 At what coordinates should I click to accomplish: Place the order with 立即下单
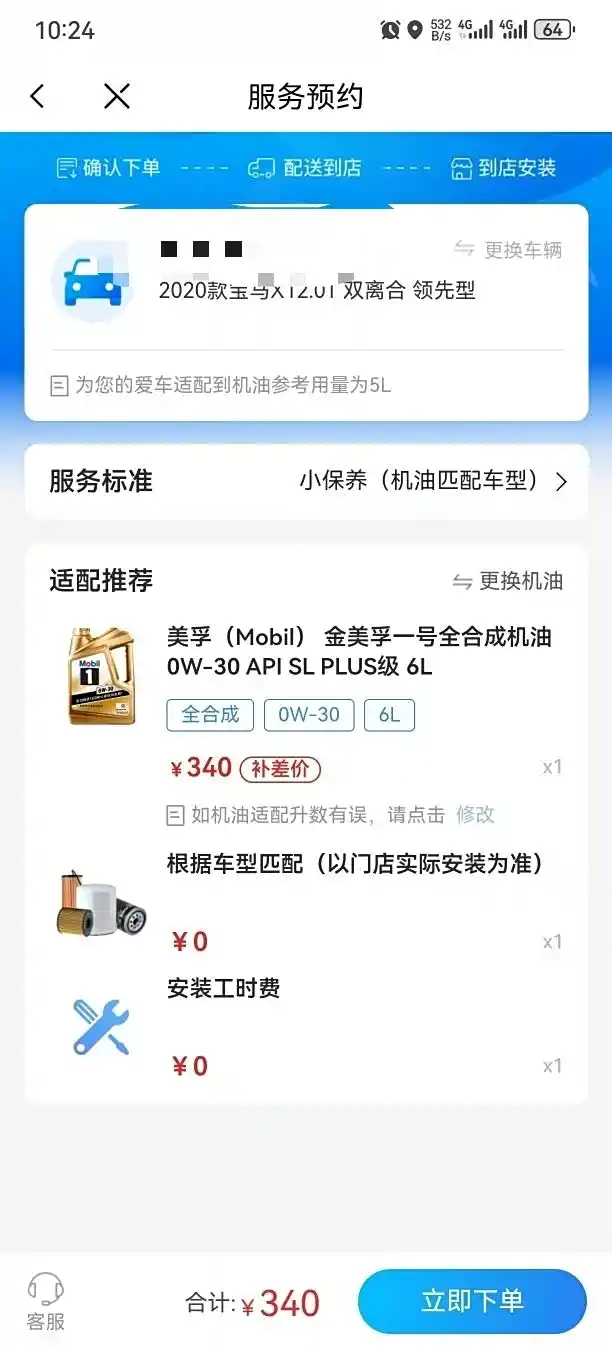pyautogui.click(x=472, y=1301)
